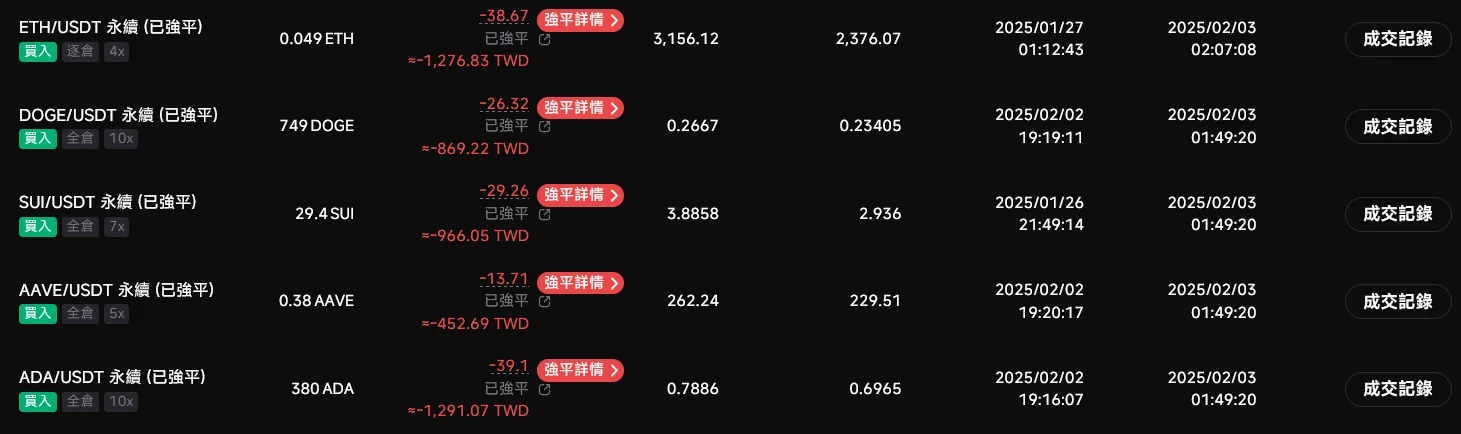Open 強平詳情 for the ETH/USDT position

pyautogui.click(x=580, y=19)
